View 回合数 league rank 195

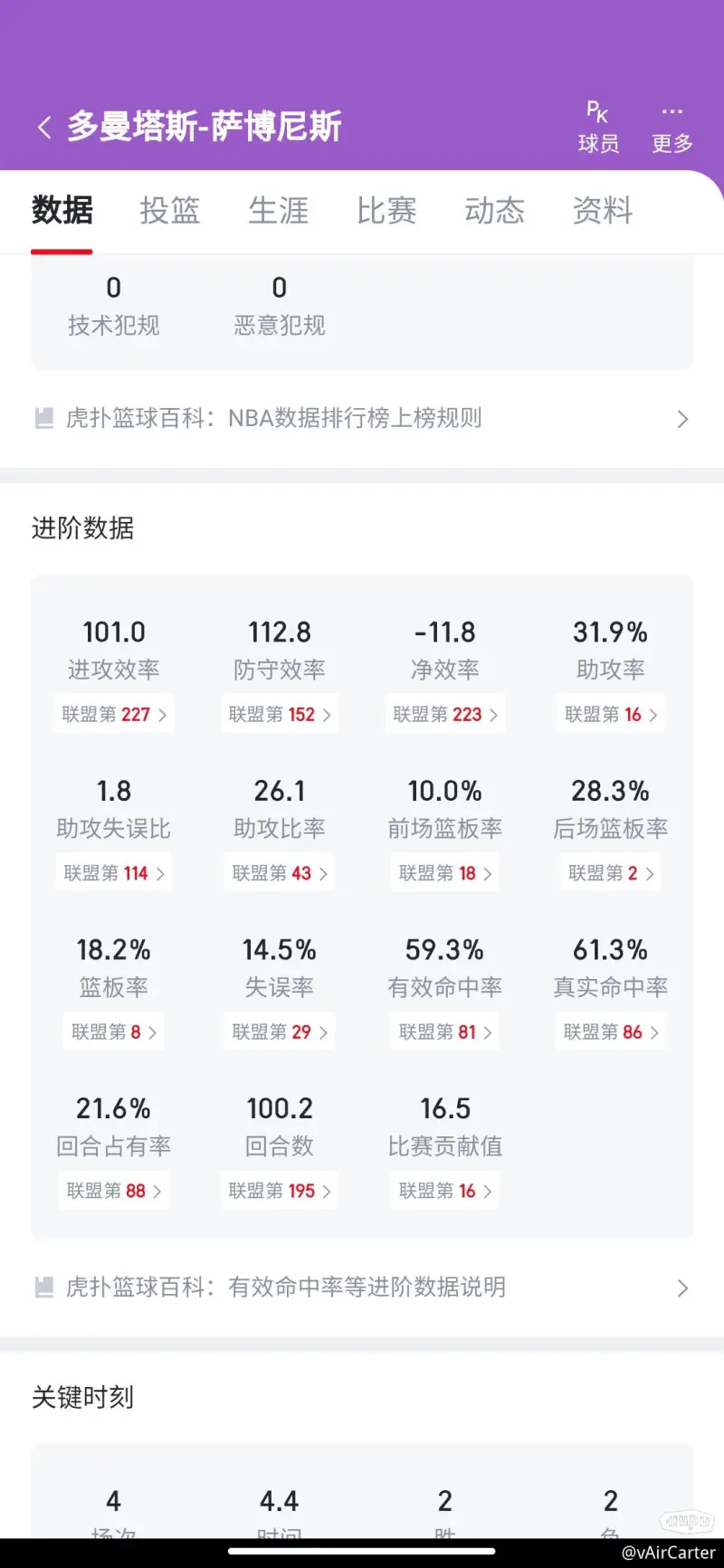[x=280, y=1191]
